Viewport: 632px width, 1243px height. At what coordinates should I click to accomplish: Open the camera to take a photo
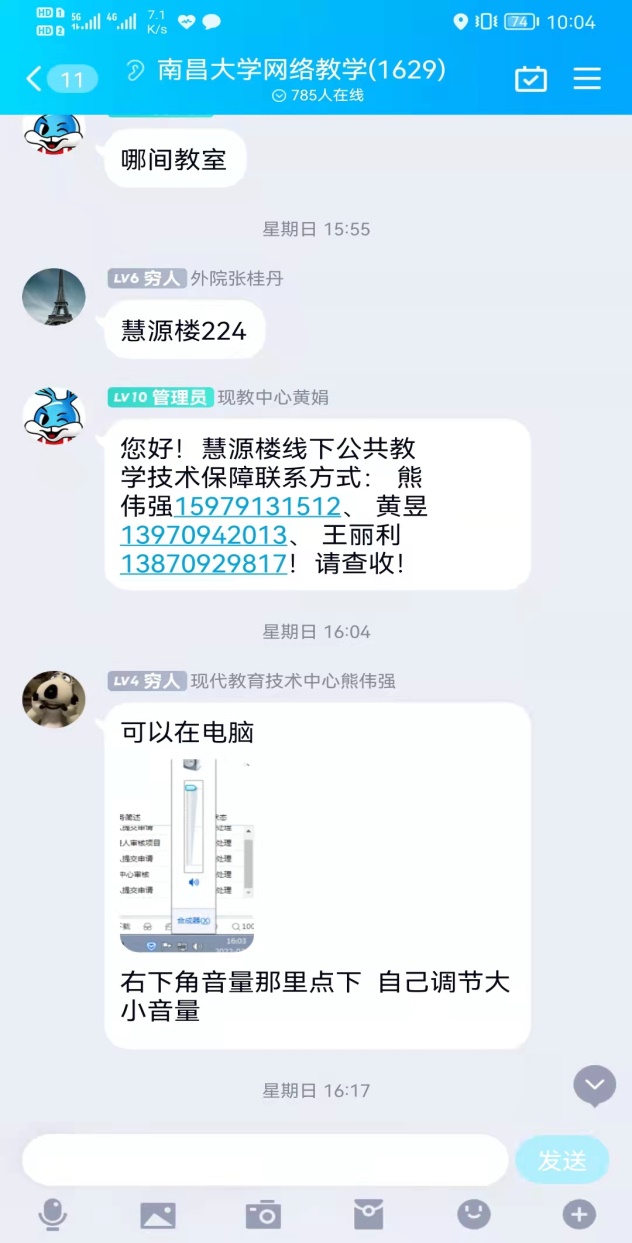[263, 1214]
